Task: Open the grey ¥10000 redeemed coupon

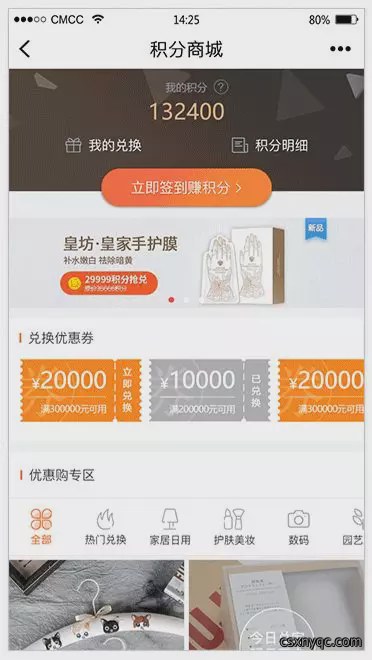Action: [x=209, y=391]
